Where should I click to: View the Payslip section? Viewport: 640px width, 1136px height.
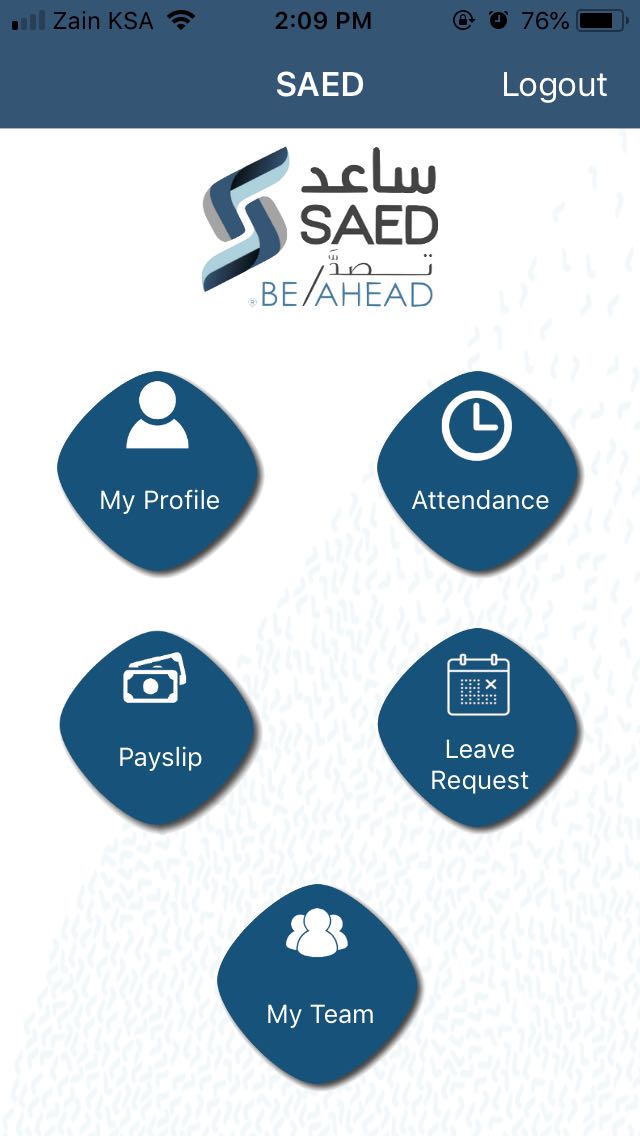160,727
